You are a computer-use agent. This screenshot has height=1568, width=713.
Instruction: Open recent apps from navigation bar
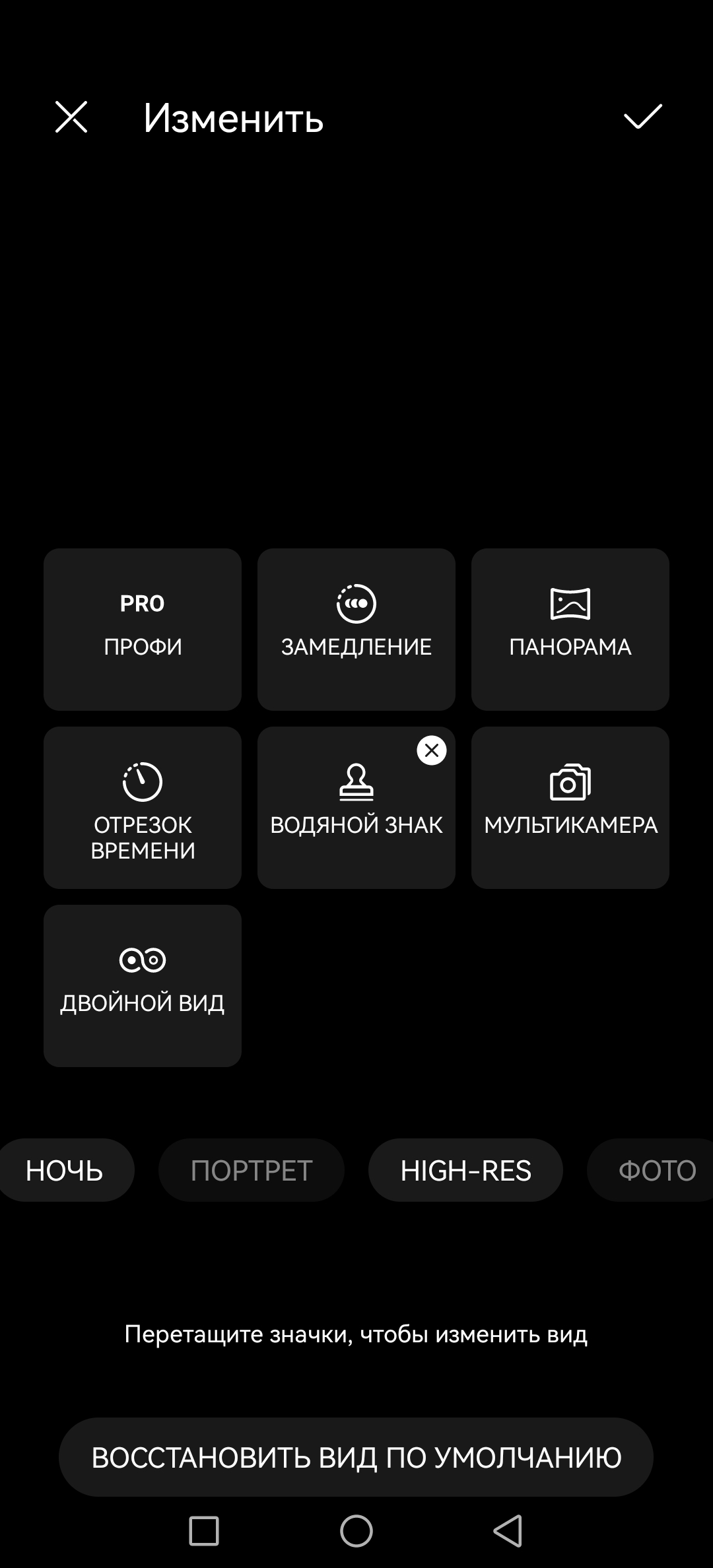point(204,1530)
